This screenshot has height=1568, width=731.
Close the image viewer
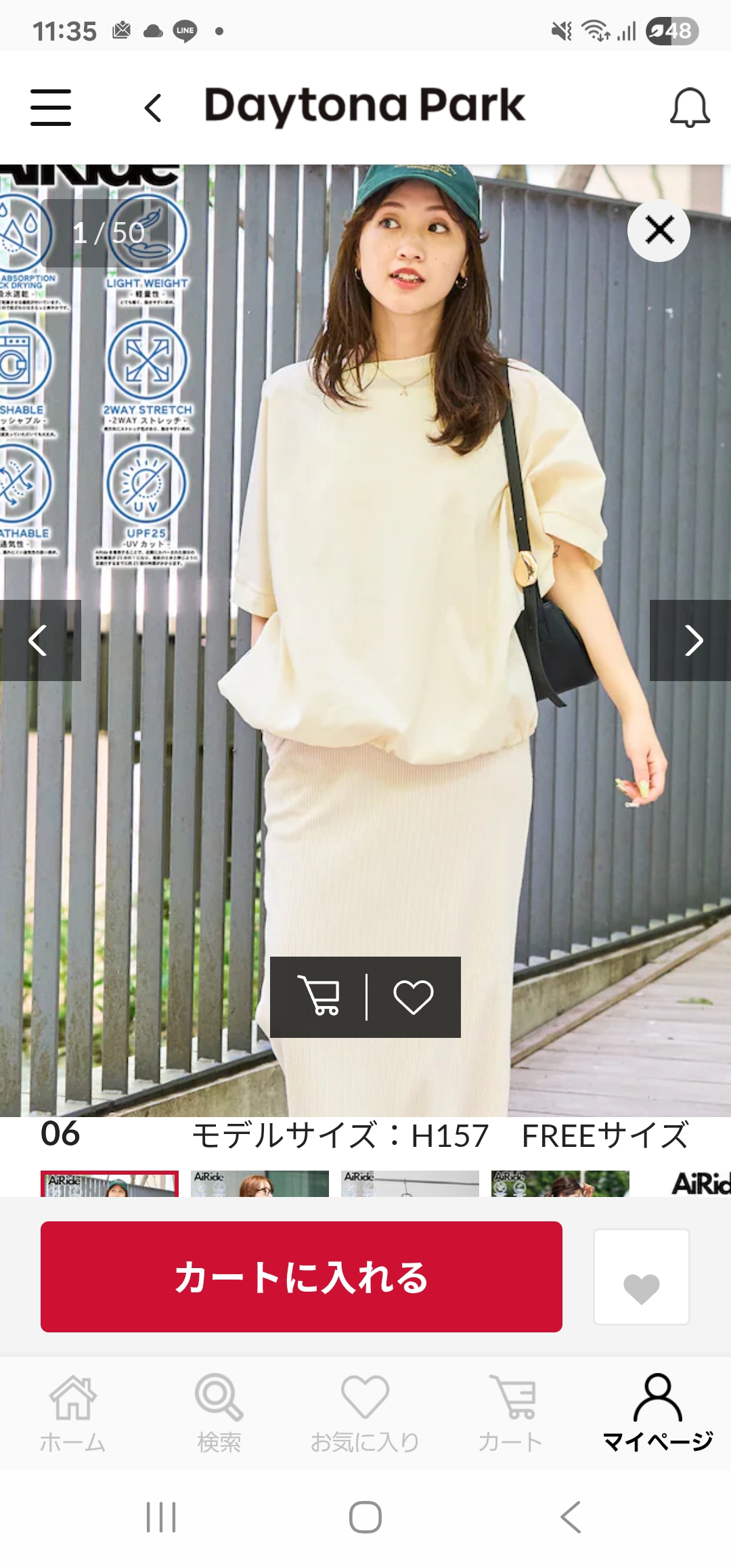pos(659,230)
